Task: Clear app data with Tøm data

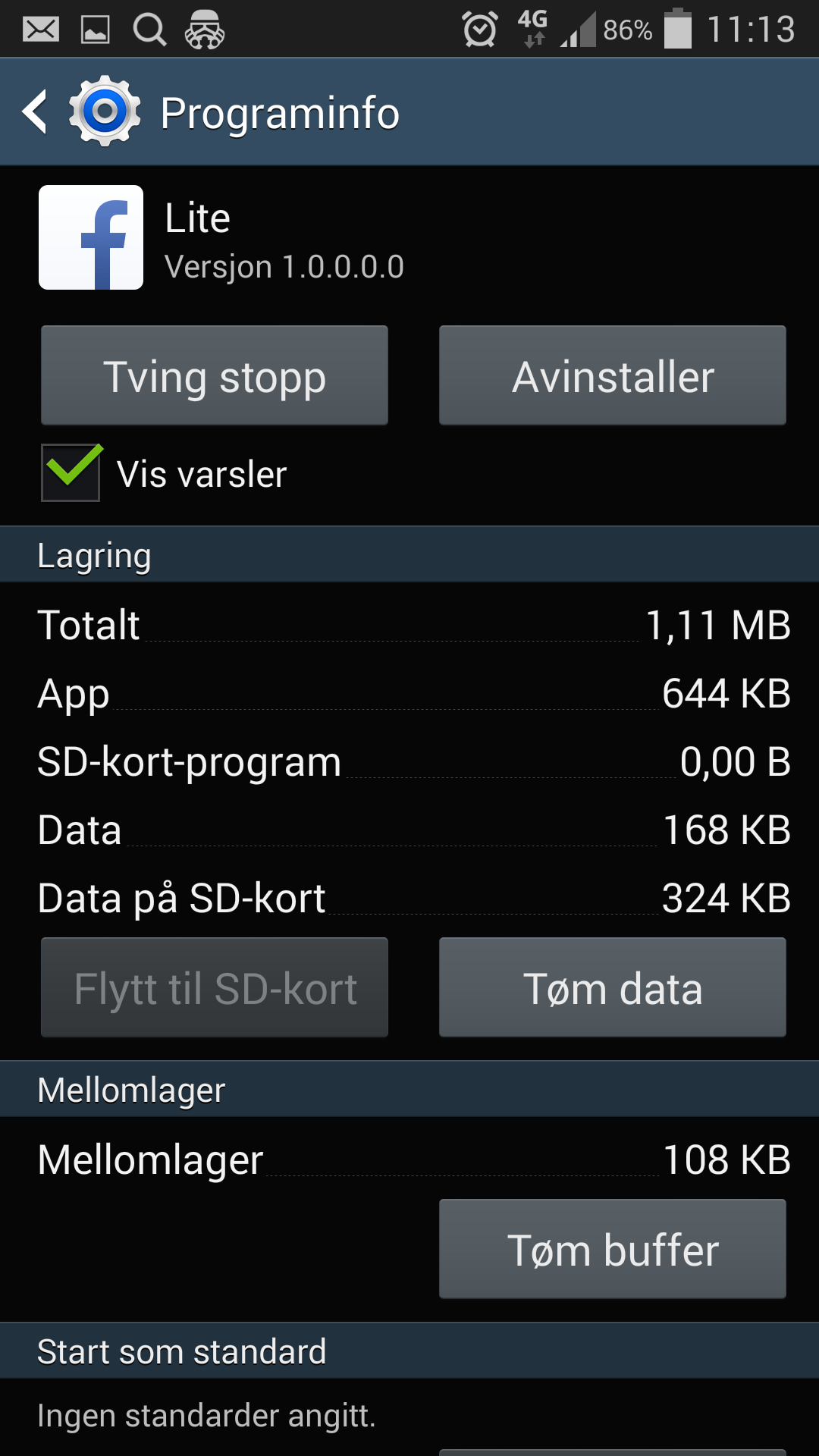Action: [613, 987]
